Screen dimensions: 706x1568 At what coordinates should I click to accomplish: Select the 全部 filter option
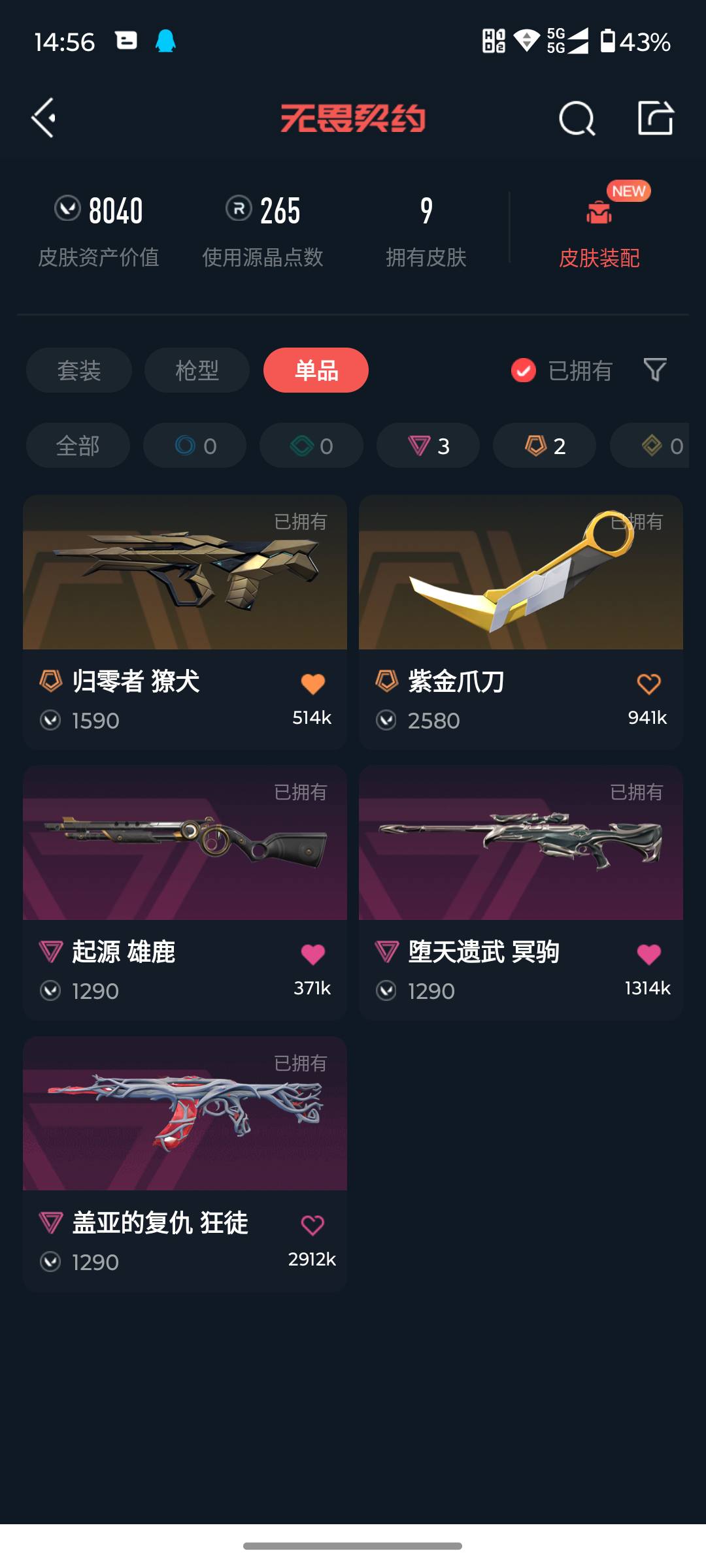(78, 446)
